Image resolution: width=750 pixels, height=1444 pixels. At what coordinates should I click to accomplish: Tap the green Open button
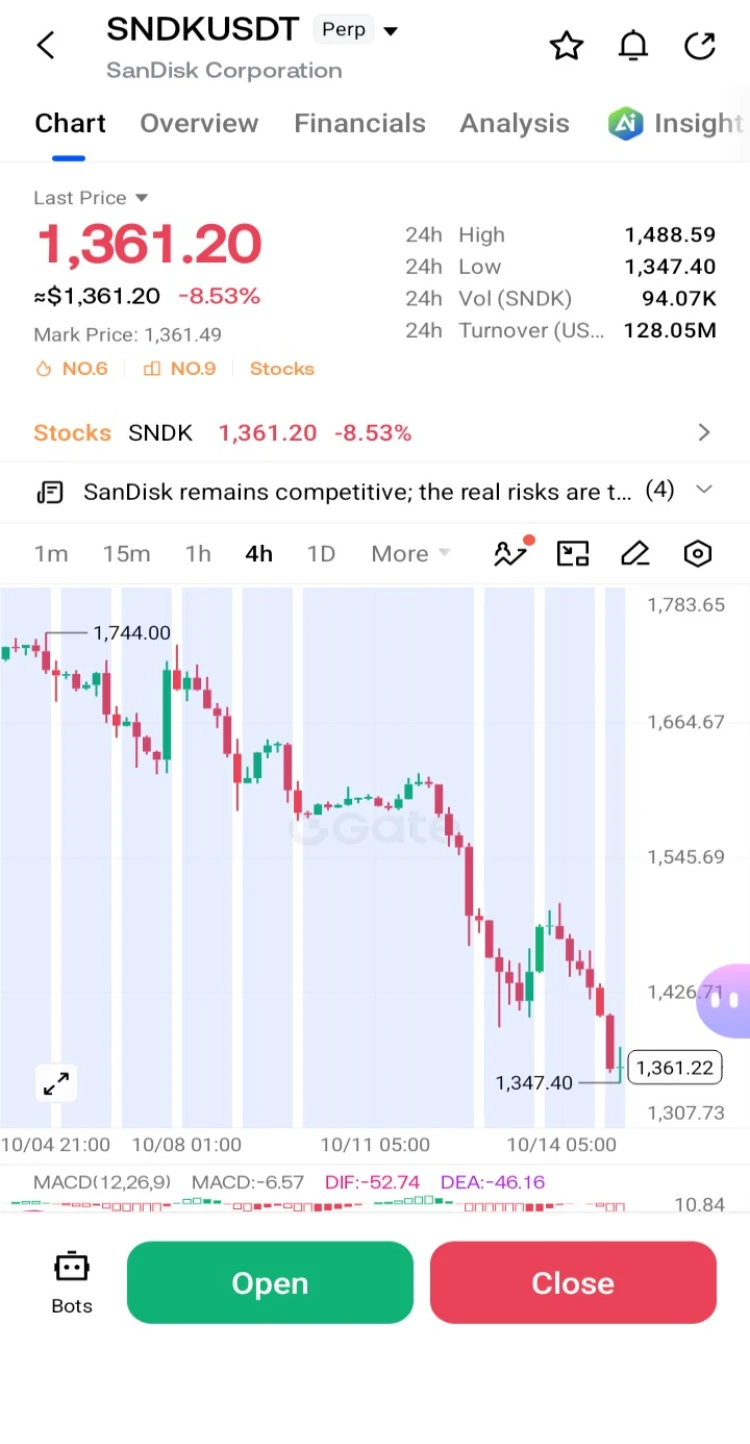[270, 1283]
